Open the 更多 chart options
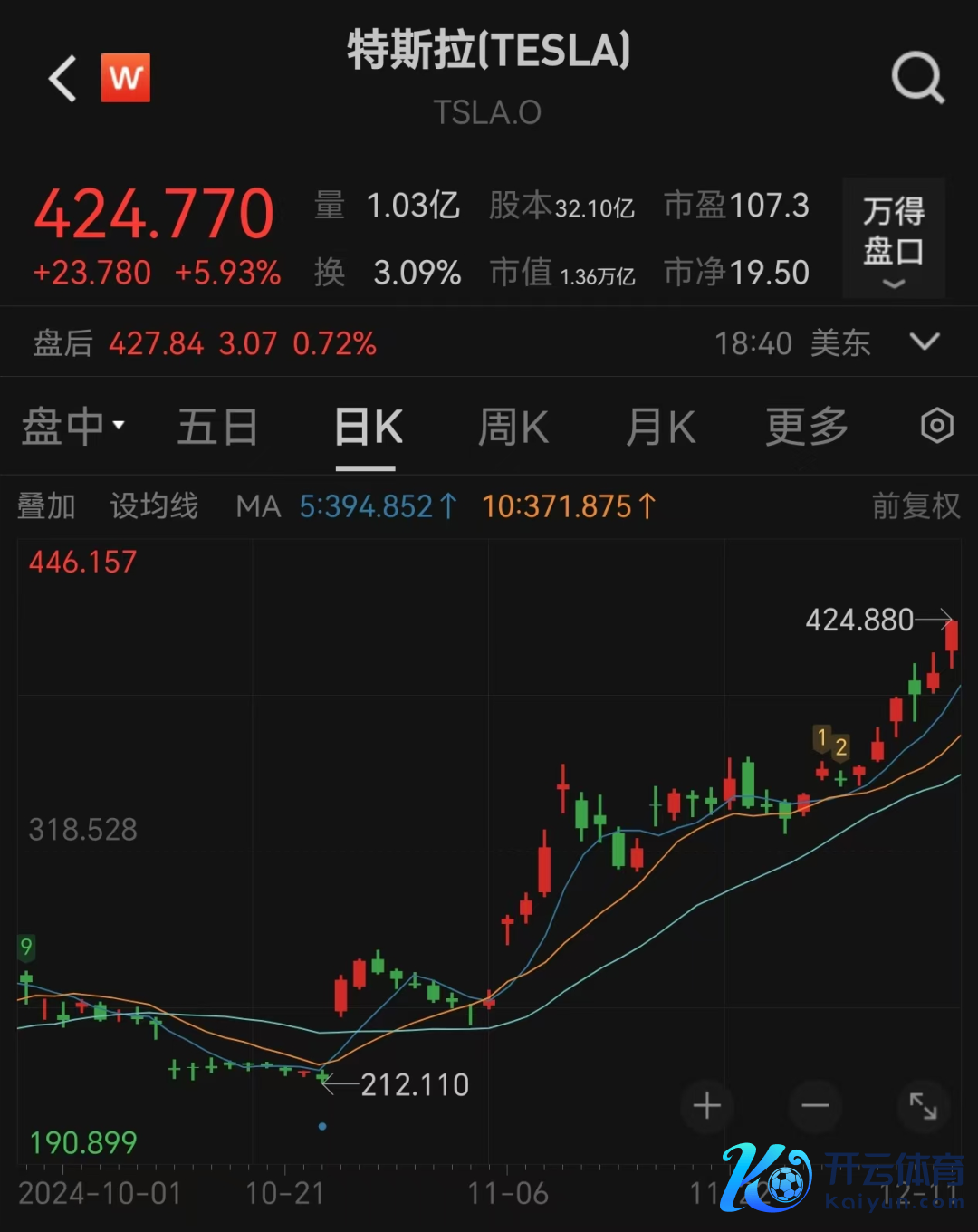The width and height of the screenshot is (978, 1232). pyautogui.click(x=806, y=427)
